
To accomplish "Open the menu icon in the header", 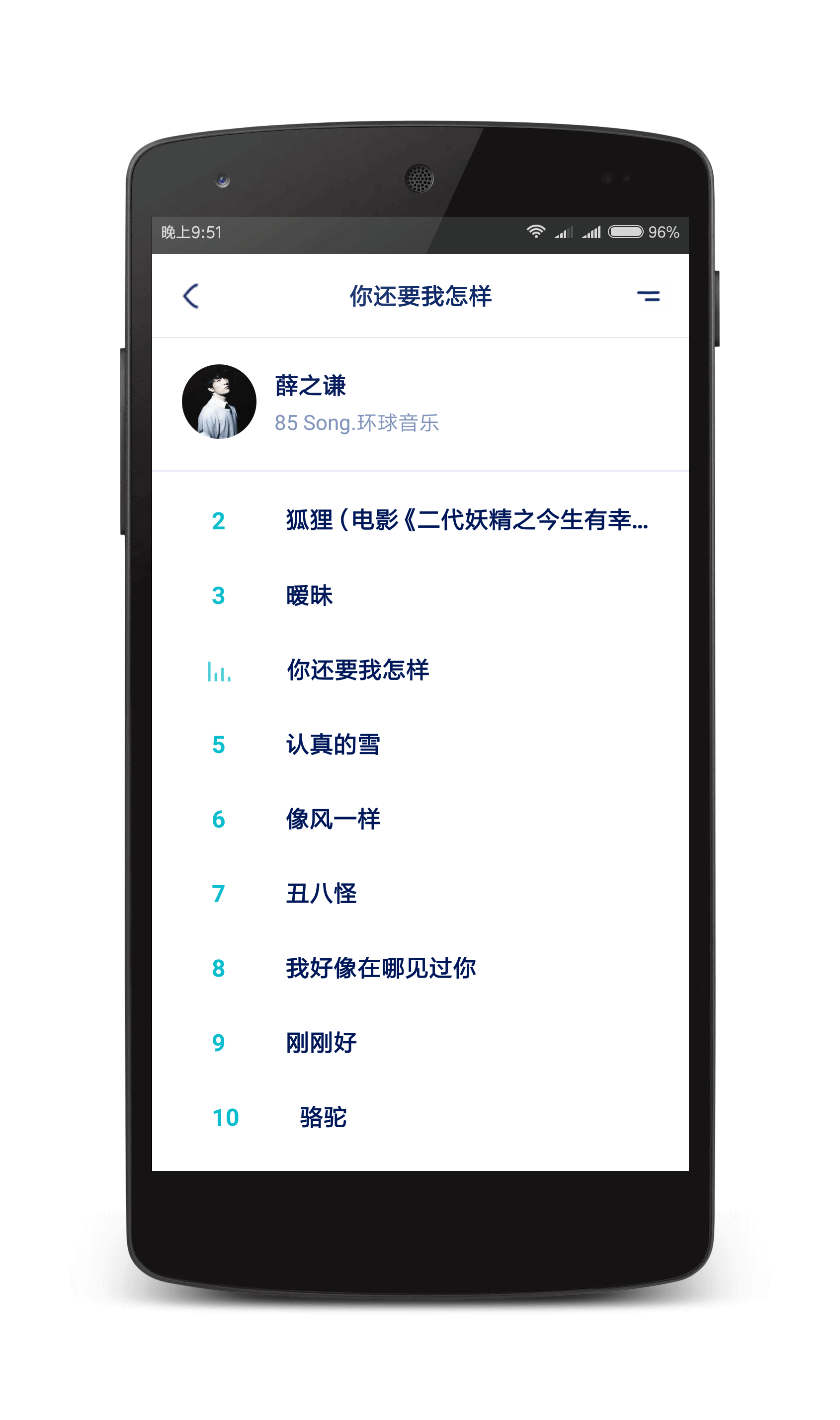I will click(x=648, y=296).
